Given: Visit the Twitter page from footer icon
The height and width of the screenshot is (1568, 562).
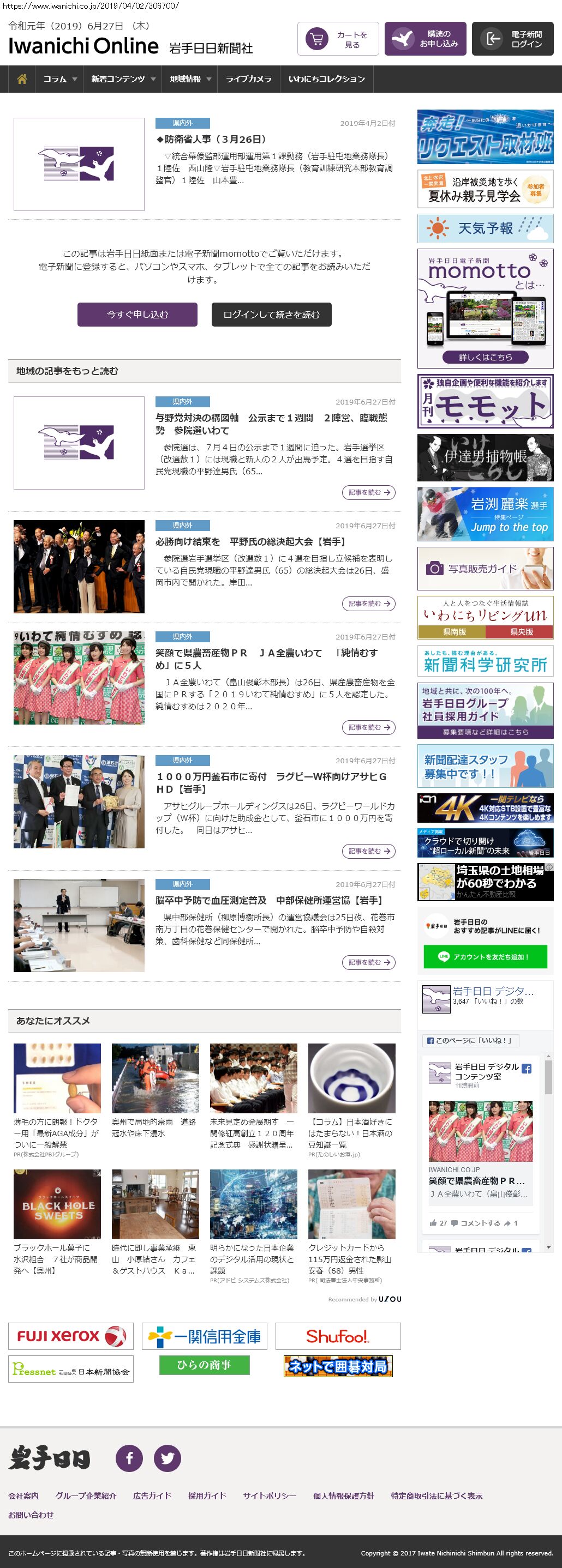Looking at the screenshot, I should [167, 1458].
